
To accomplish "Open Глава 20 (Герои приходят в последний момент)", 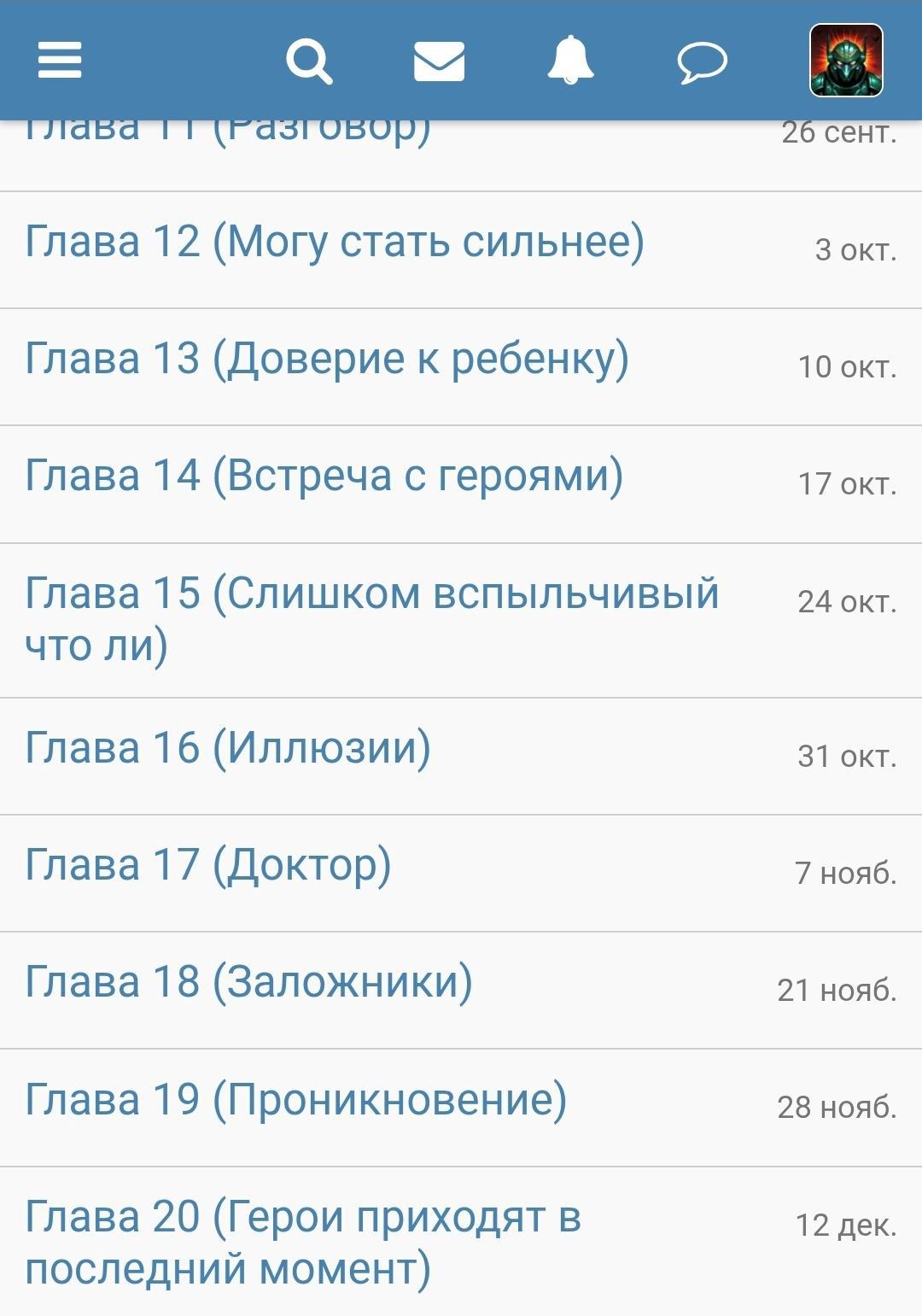I will (303, 1243).
